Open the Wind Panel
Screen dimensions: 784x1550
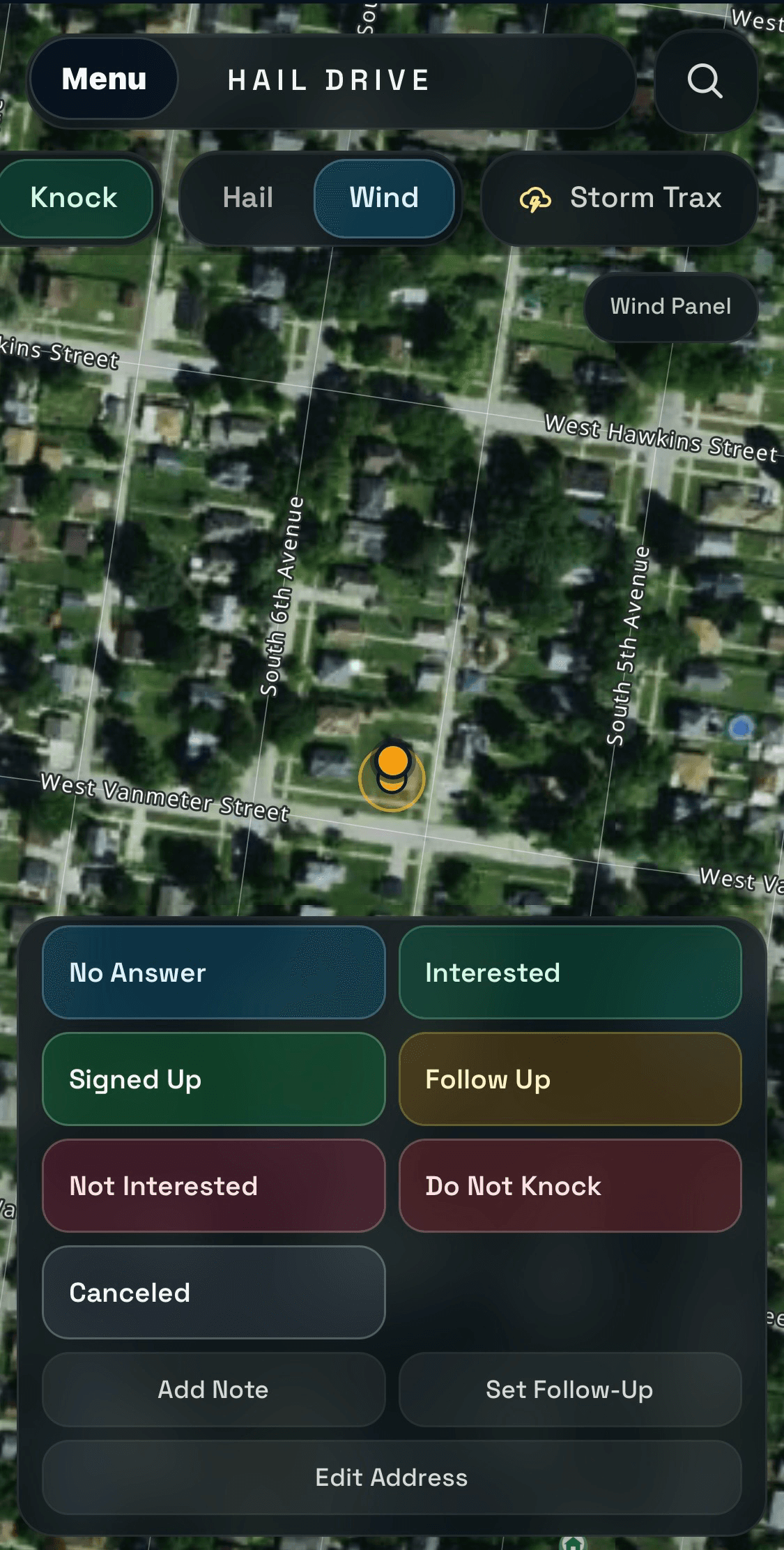pyautogui.click(x=670, y=307)
